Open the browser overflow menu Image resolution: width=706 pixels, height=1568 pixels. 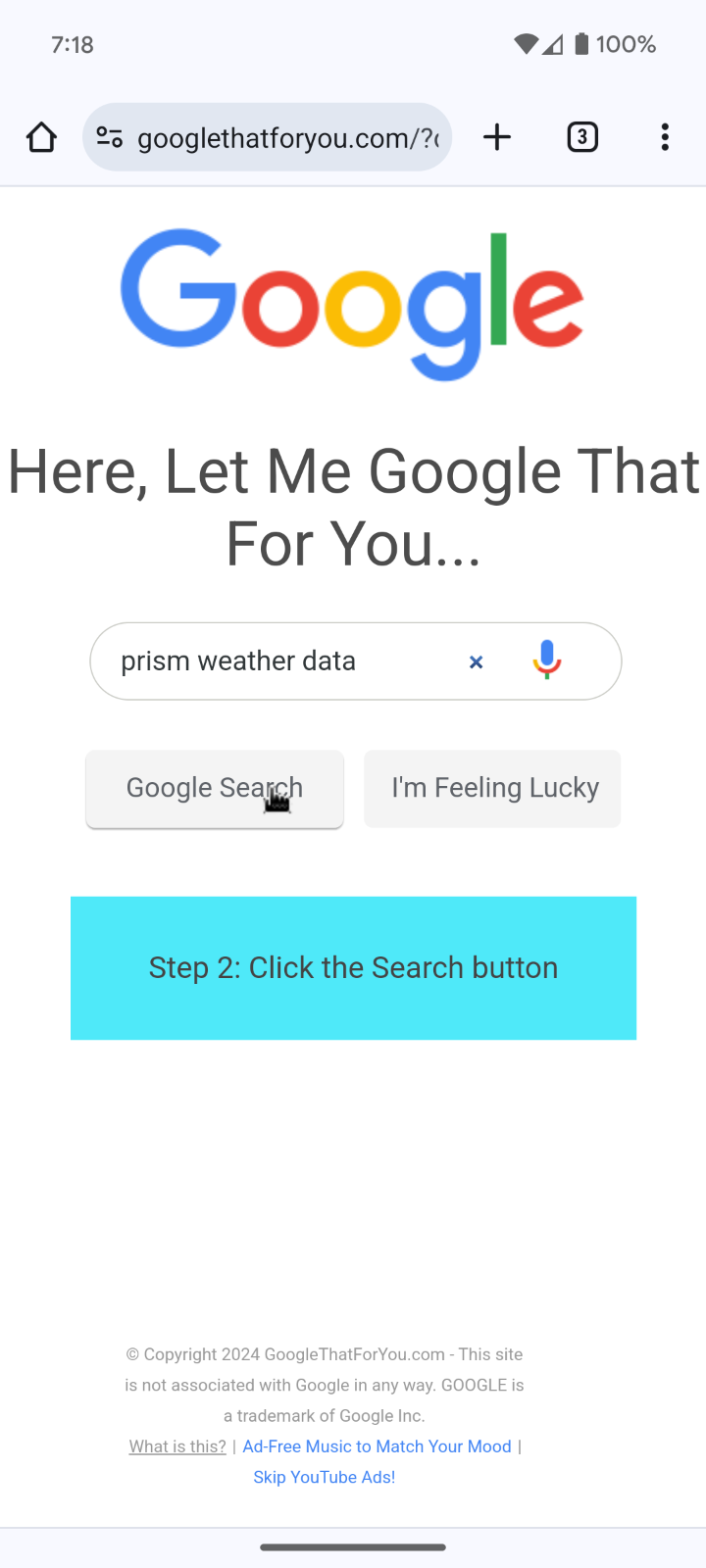(x=665, y=137)
